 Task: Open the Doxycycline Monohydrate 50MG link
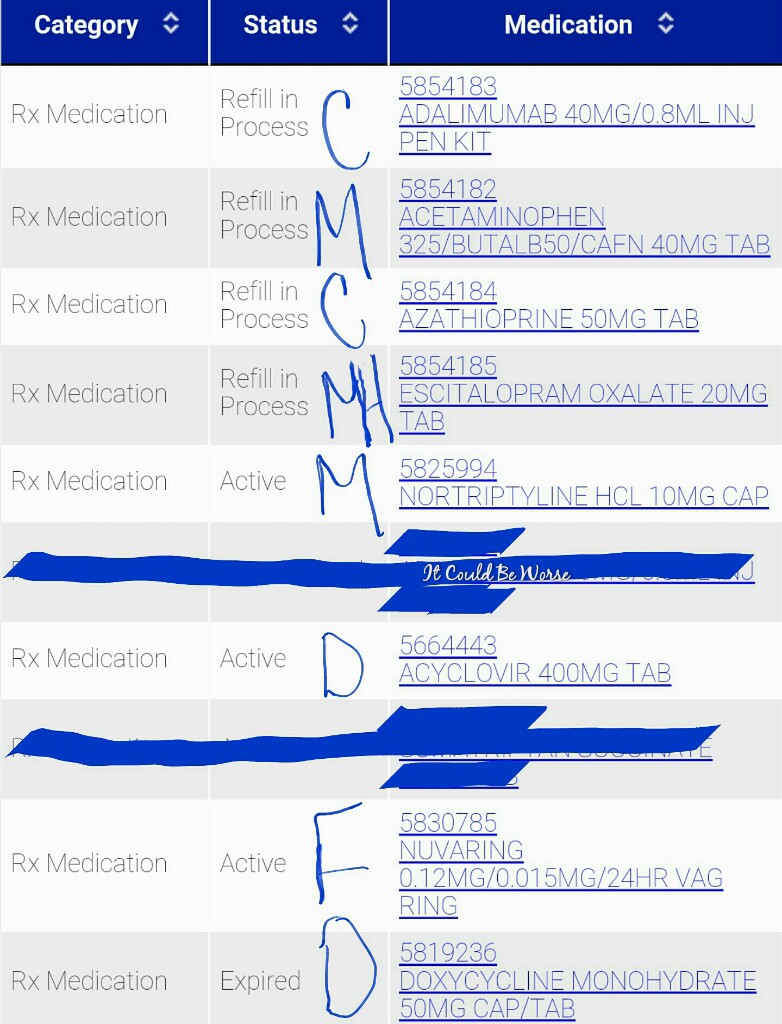click(577, 981)
